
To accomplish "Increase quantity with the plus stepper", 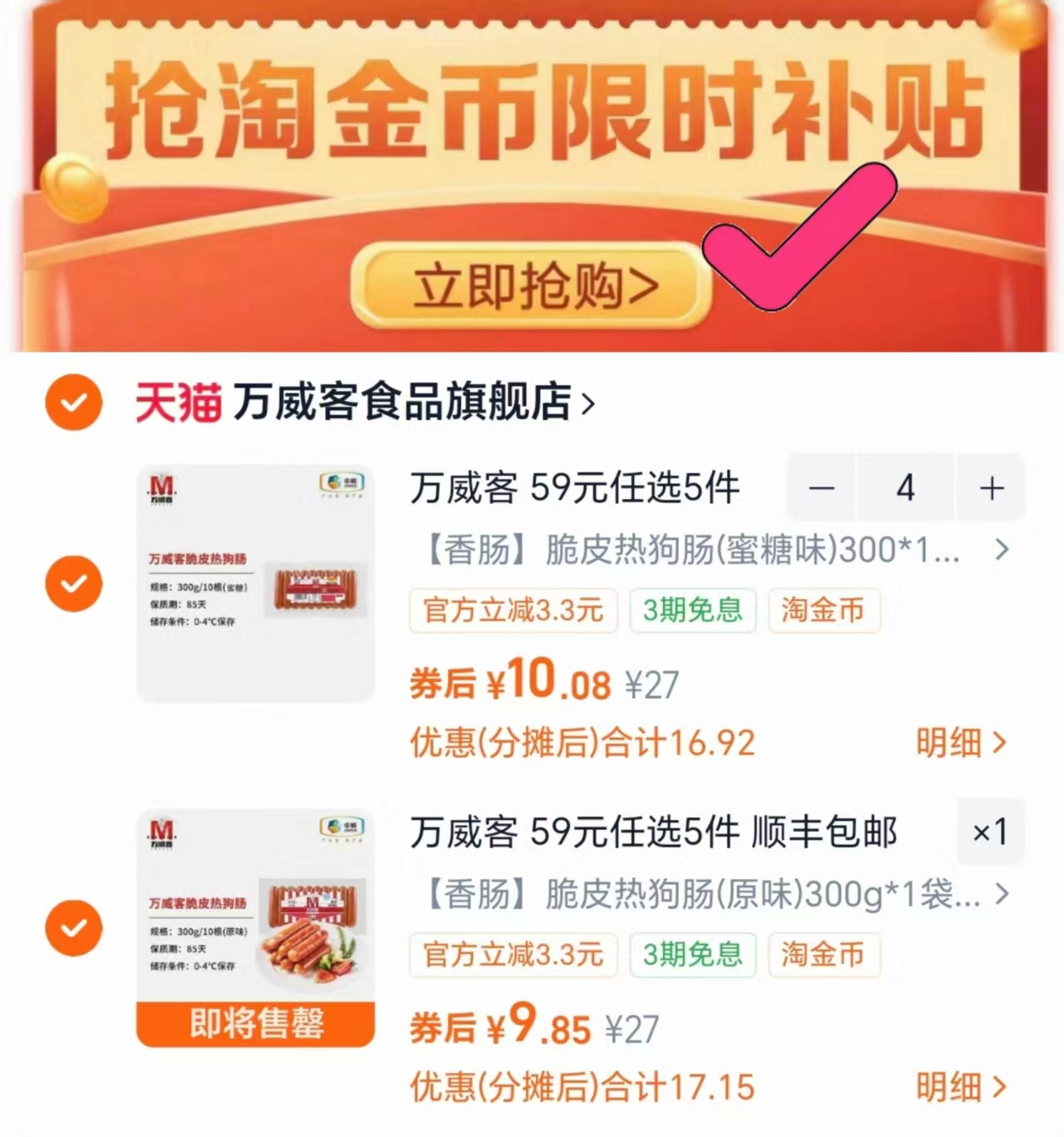I will coord(991,488).
